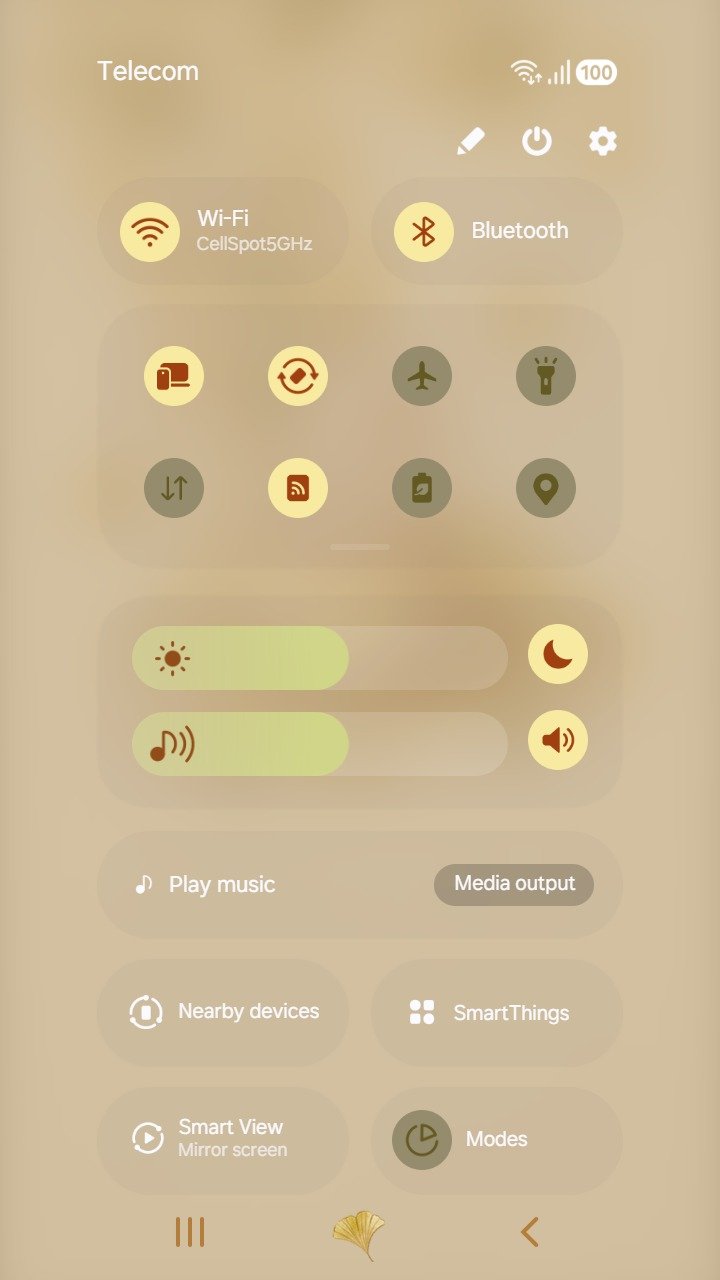Screen dimensions: 720x1280
Task: Turn on the flashlight
Action: pos(546,377)
